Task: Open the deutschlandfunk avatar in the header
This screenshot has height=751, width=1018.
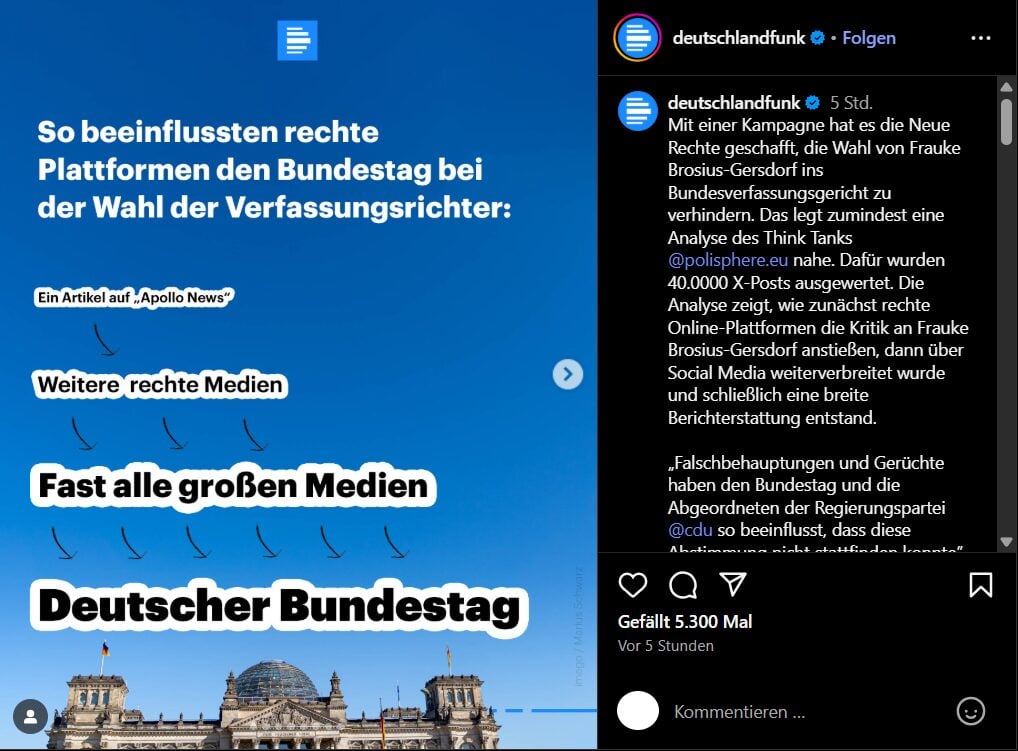Action: [x=637, y=38]
